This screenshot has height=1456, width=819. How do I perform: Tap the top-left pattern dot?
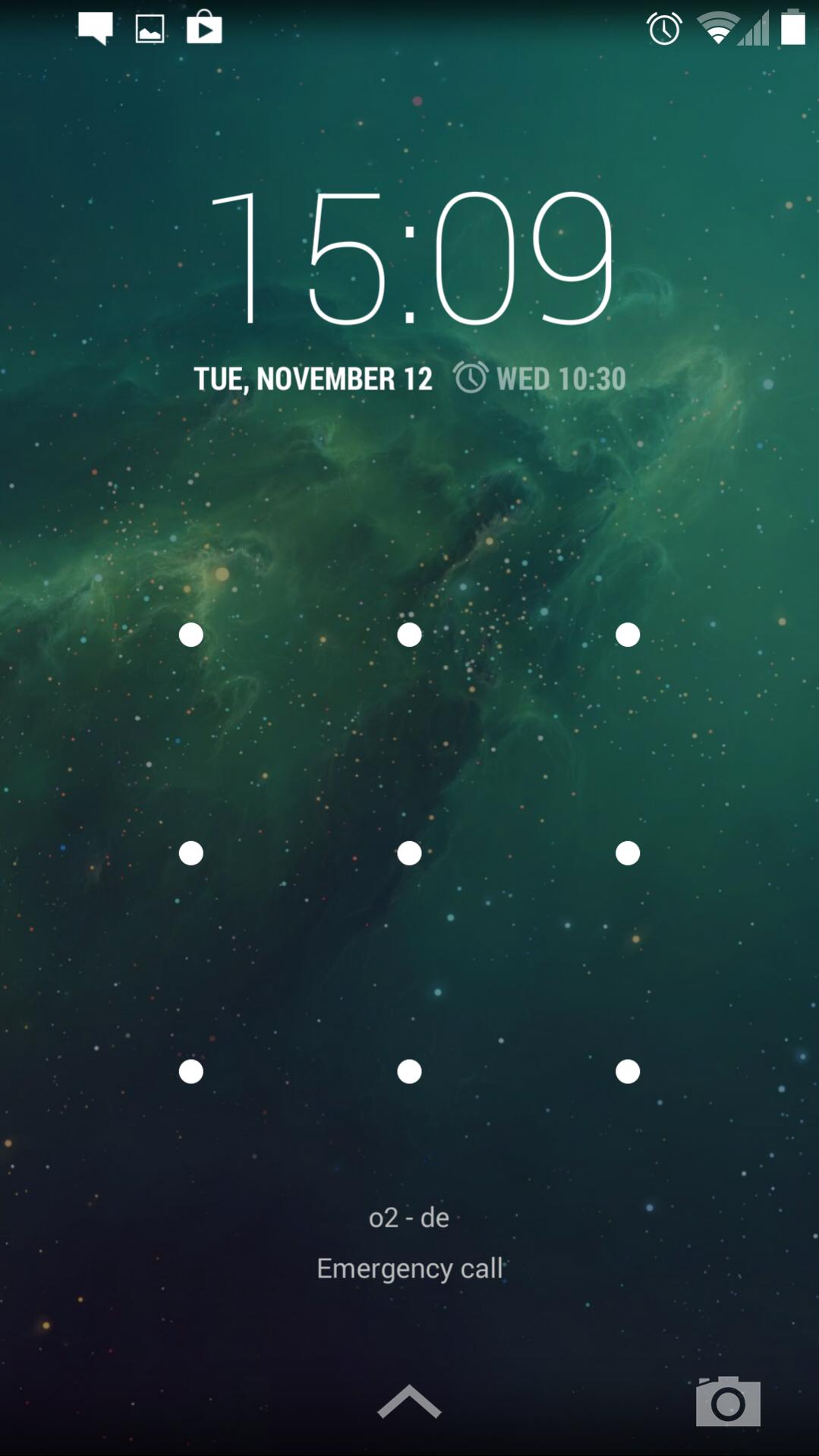(x=191, y=635)
